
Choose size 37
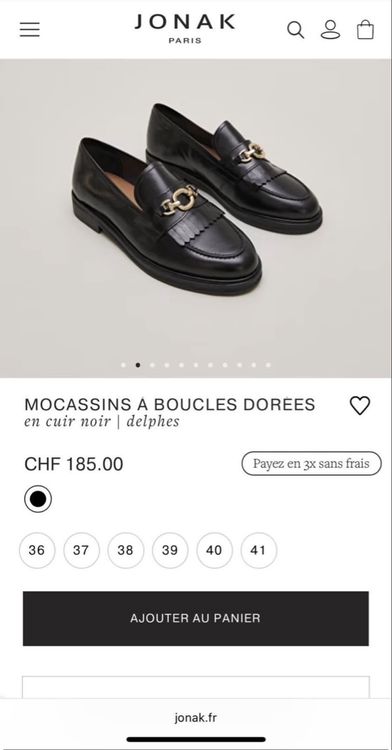pyautogui.click(x=81, y=551)
